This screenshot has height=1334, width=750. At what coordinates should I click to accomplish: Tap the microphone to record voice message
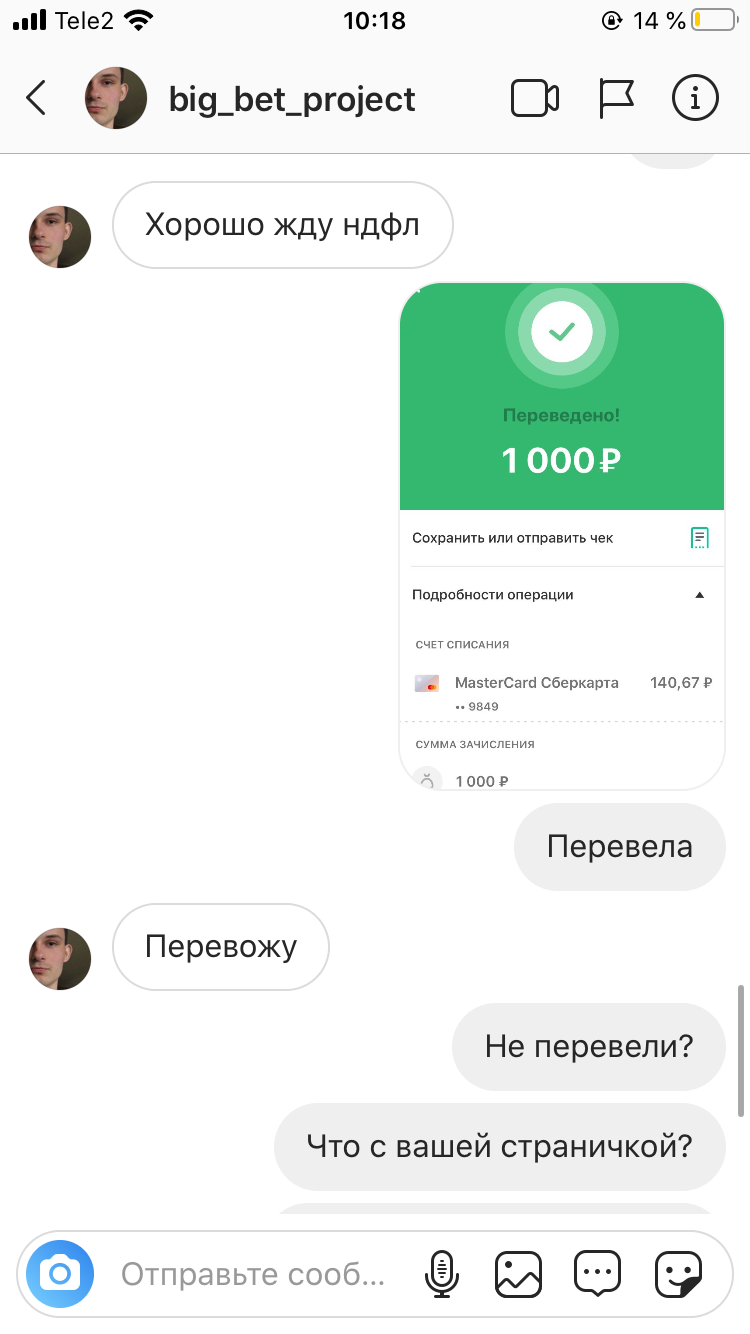click(x=441, y=1274)
